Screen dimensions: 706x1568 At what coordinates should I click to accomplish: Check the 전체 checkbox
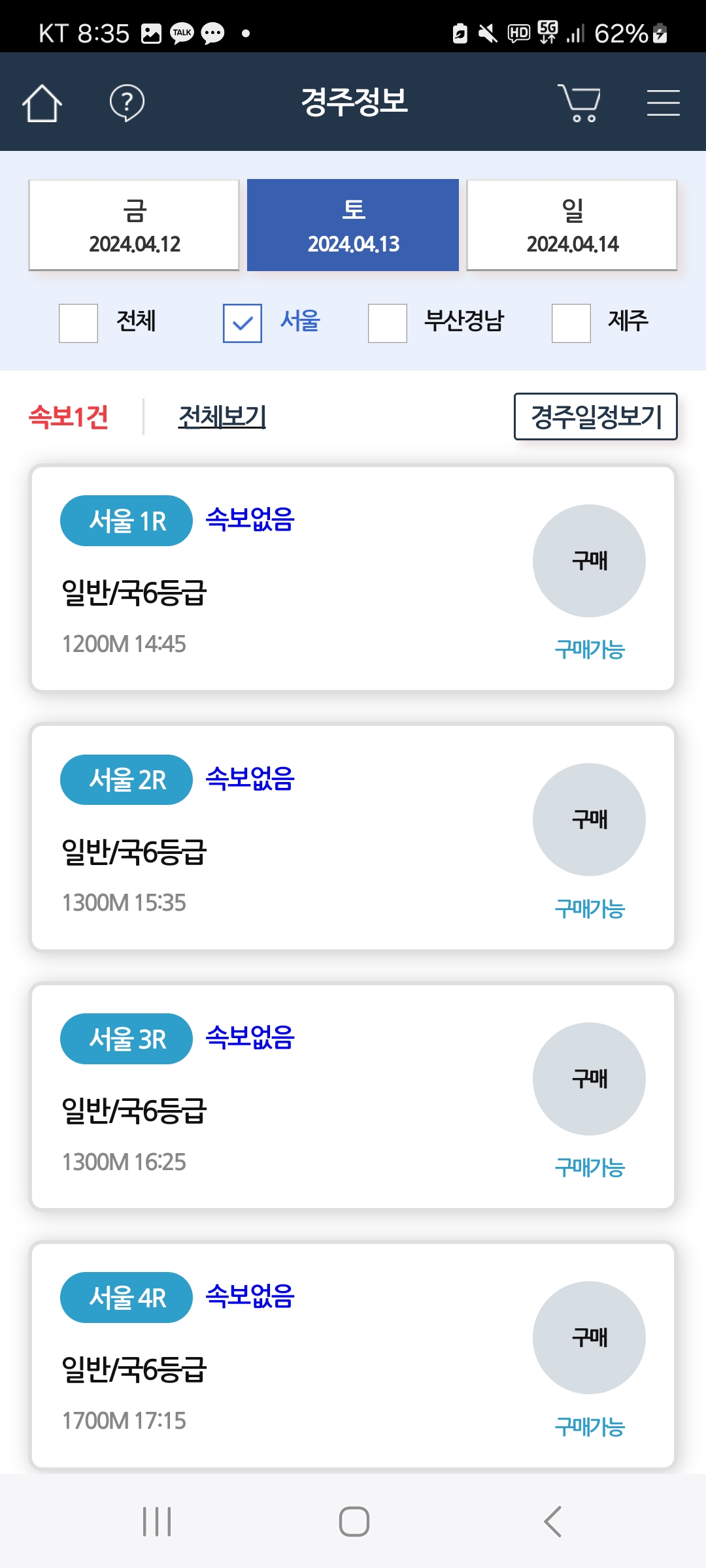click(78, 323)
